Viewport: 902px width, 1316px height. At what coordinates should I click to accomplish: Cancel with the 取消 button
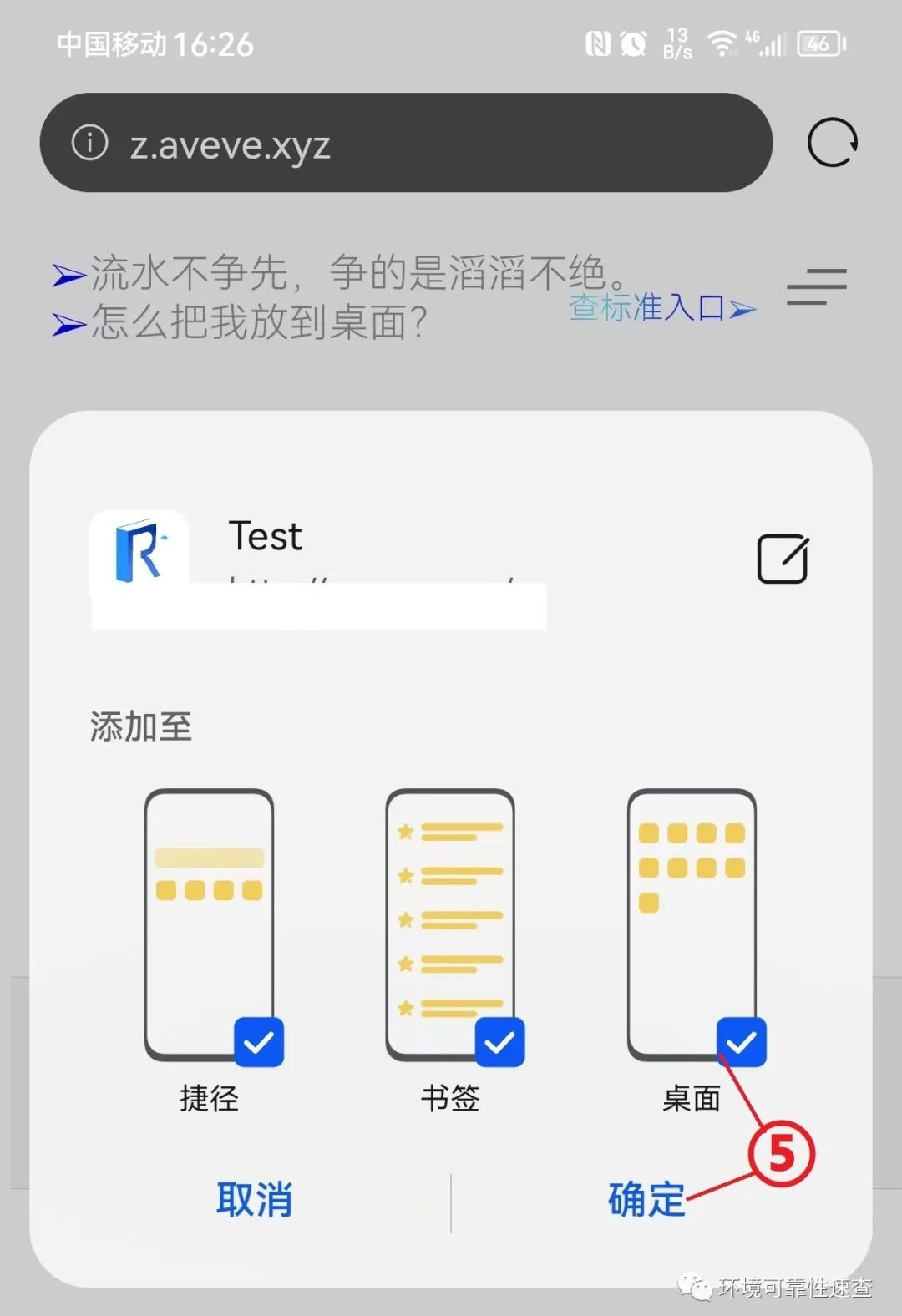click(254, 1200)
